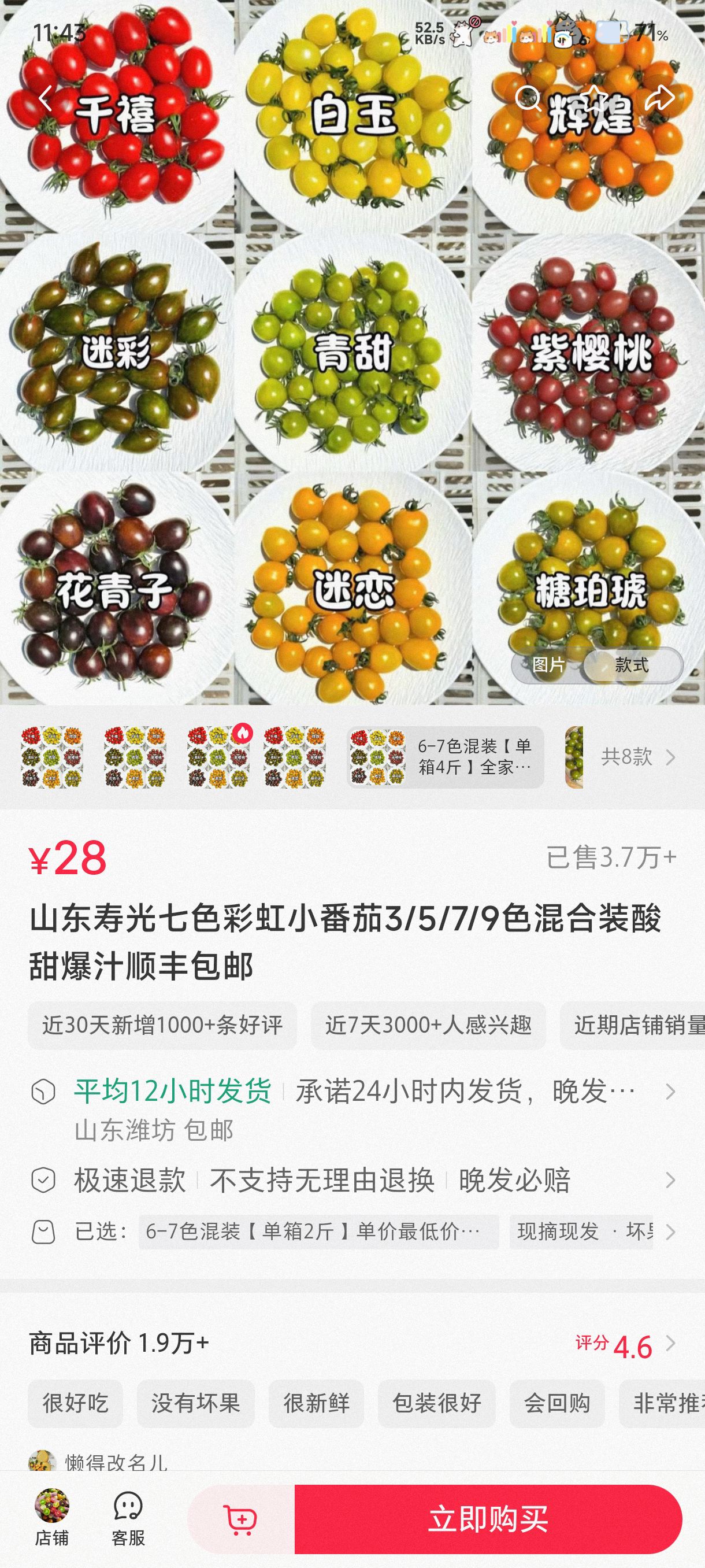
Task: Go back from the product page
Action: point(46,99)
